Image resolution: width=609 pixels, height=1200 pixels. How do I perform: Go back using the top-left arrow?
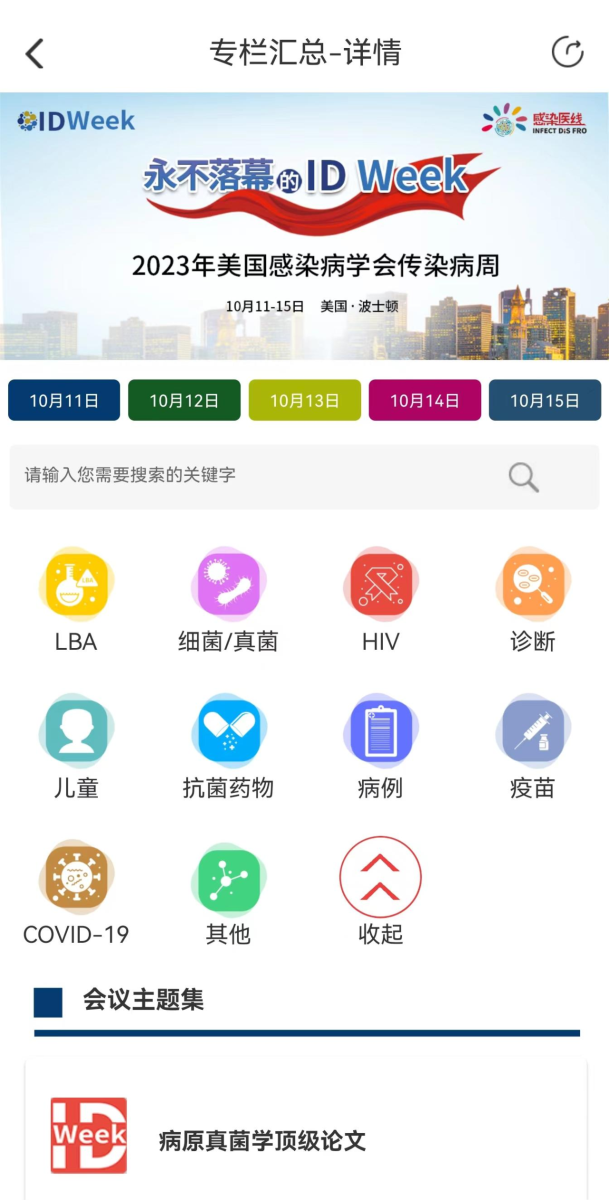point(35,53)
